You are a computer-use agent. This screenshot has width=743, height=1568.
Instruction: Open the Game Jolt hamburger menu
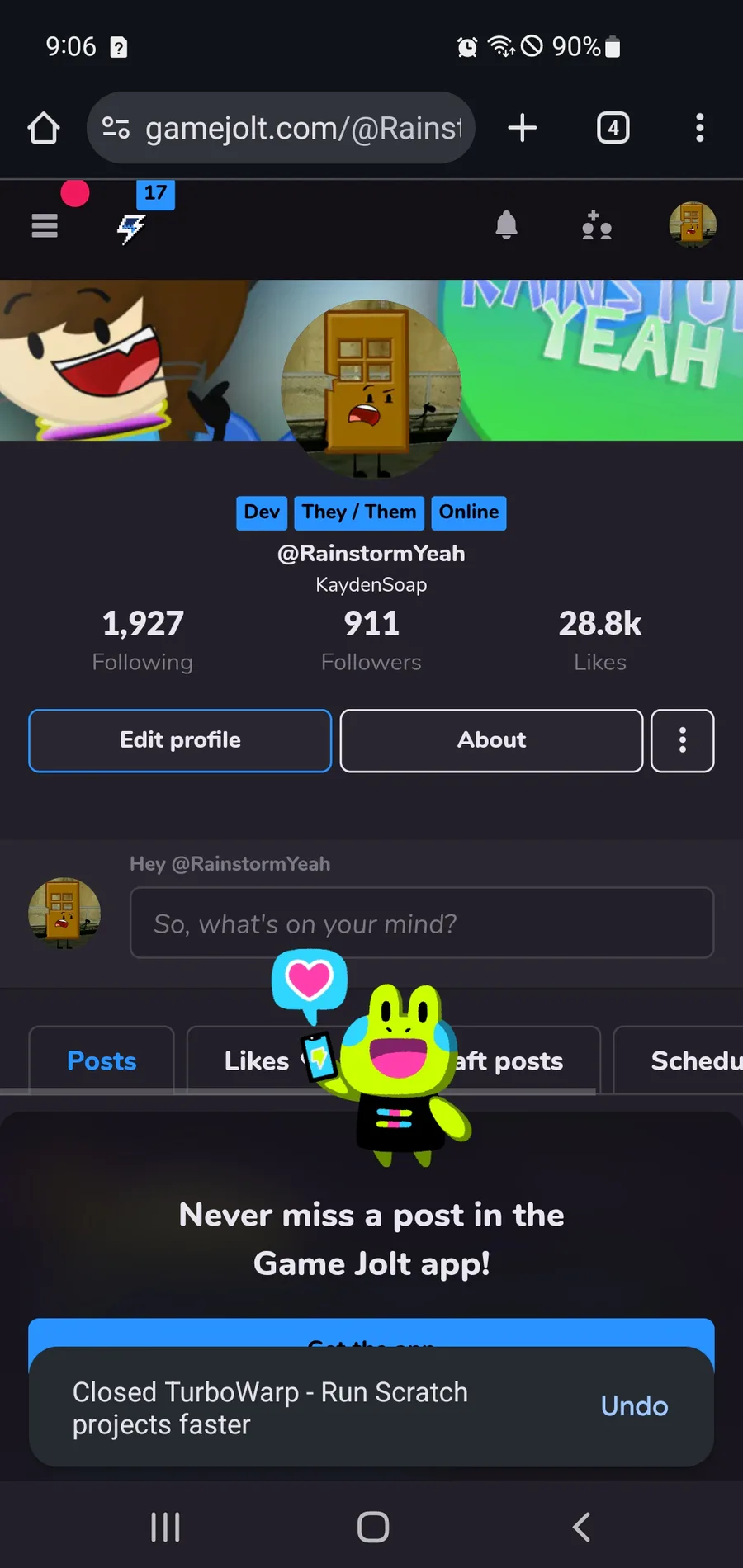coord(45,225)
